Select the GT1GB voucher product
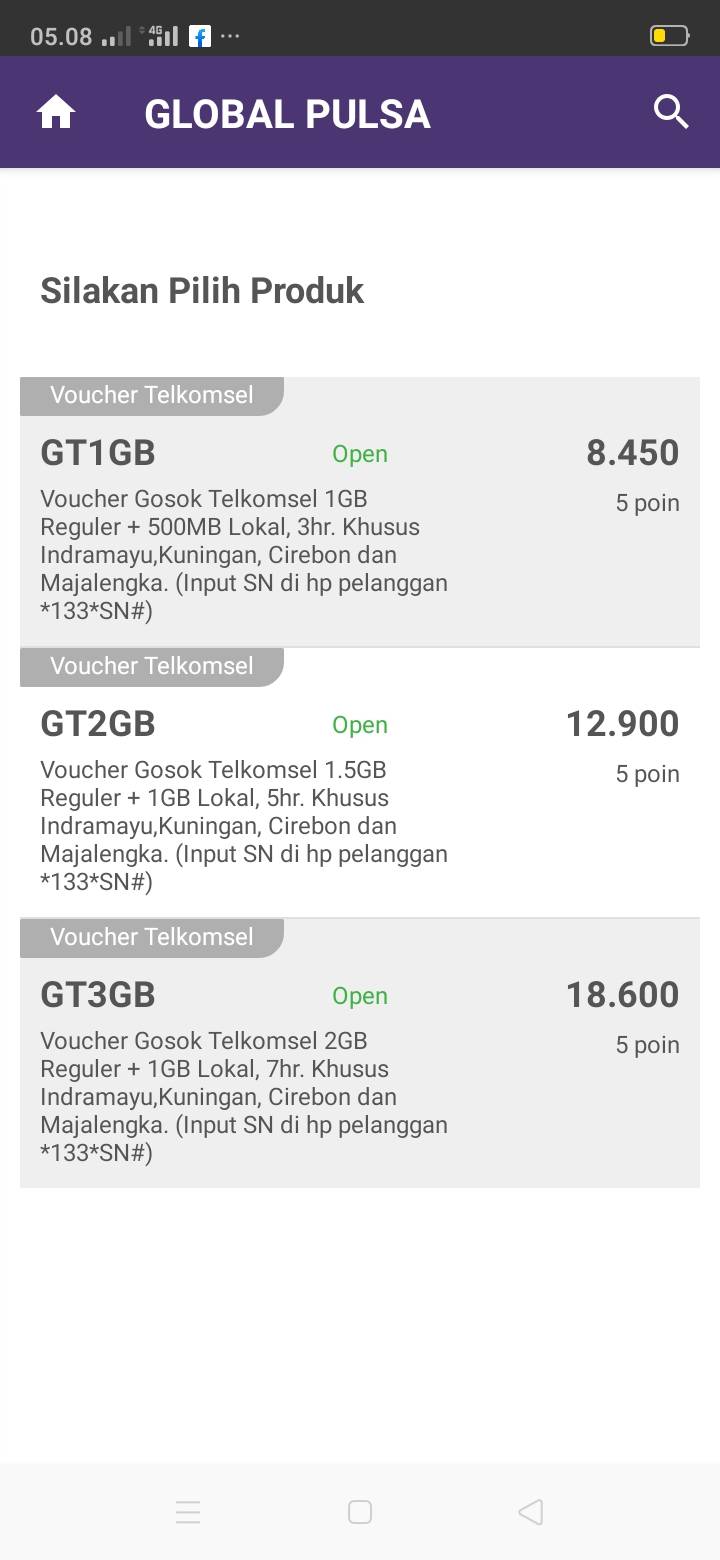720x1560 pixels. [x=360, y=525]
